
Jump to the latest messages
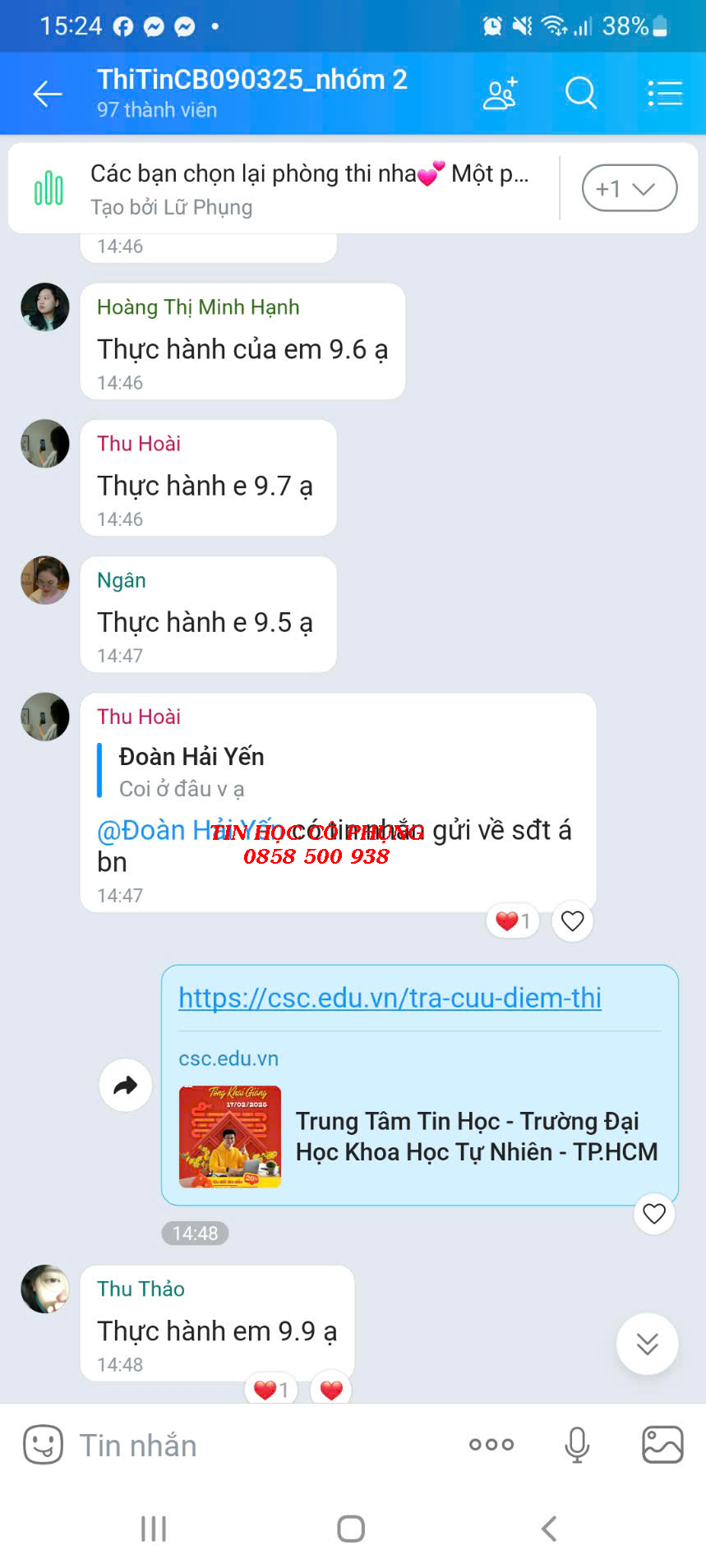pyautogui.click(x=647, y=1344)
